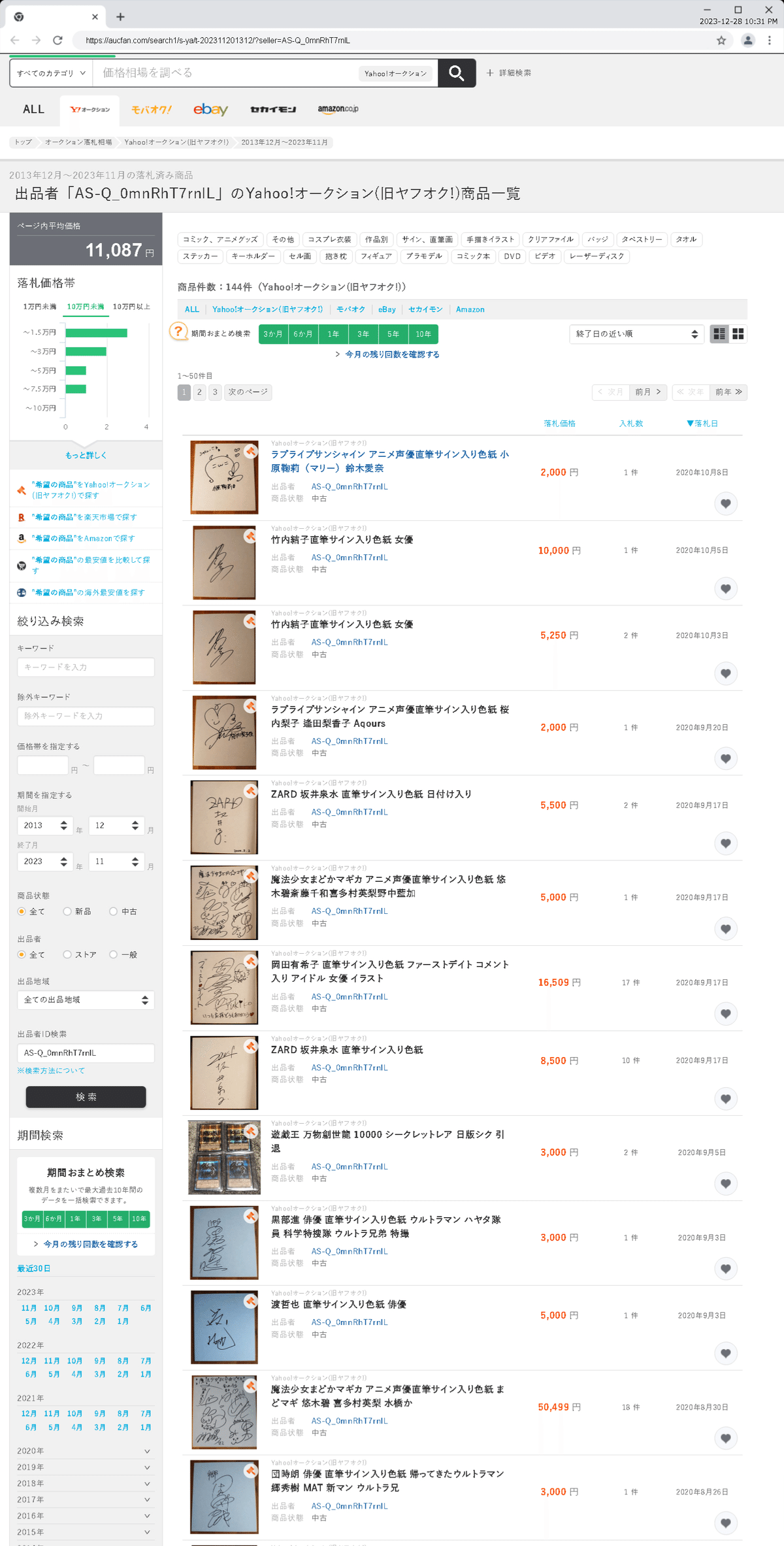Open 詳細検索 advanced search
784x1546 pixels.
point(508,73)
